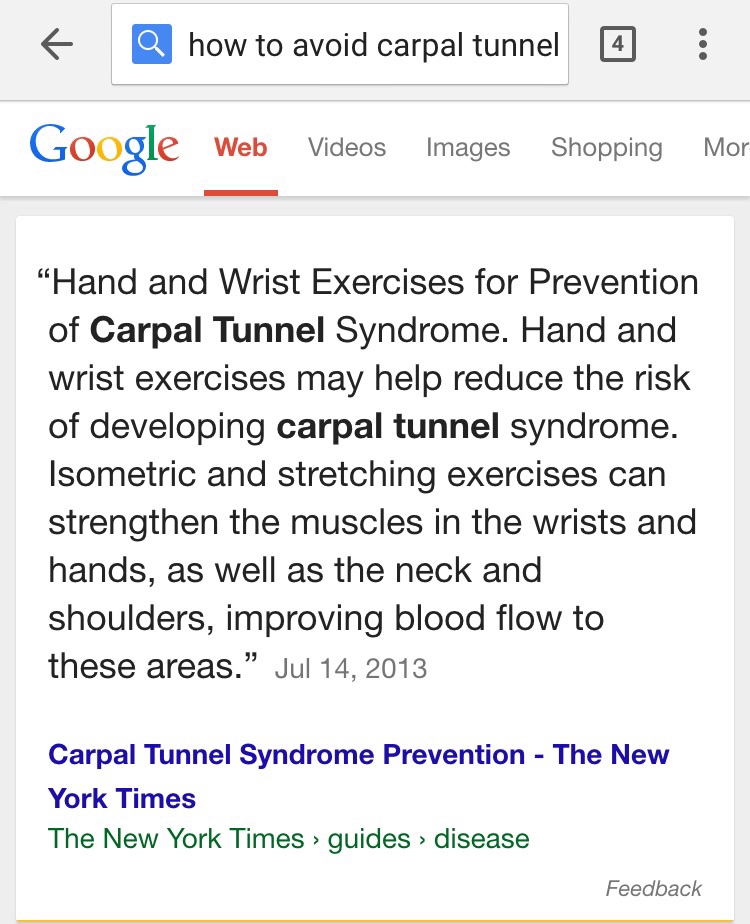Open the browser overflow menu

point(703,44)
